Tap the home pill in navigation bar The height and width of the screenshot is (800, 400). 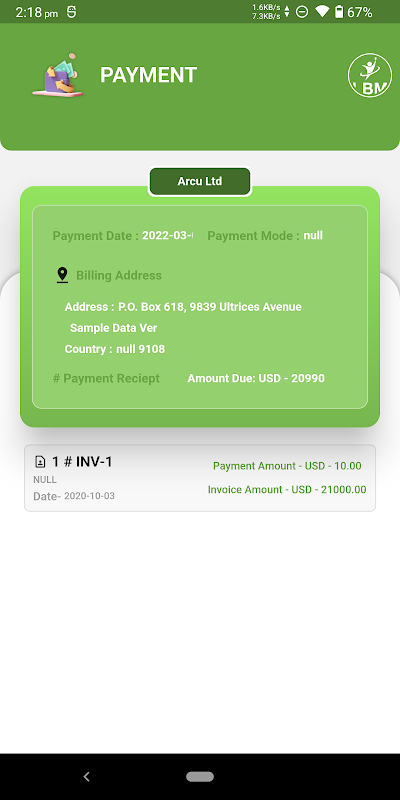200,777
